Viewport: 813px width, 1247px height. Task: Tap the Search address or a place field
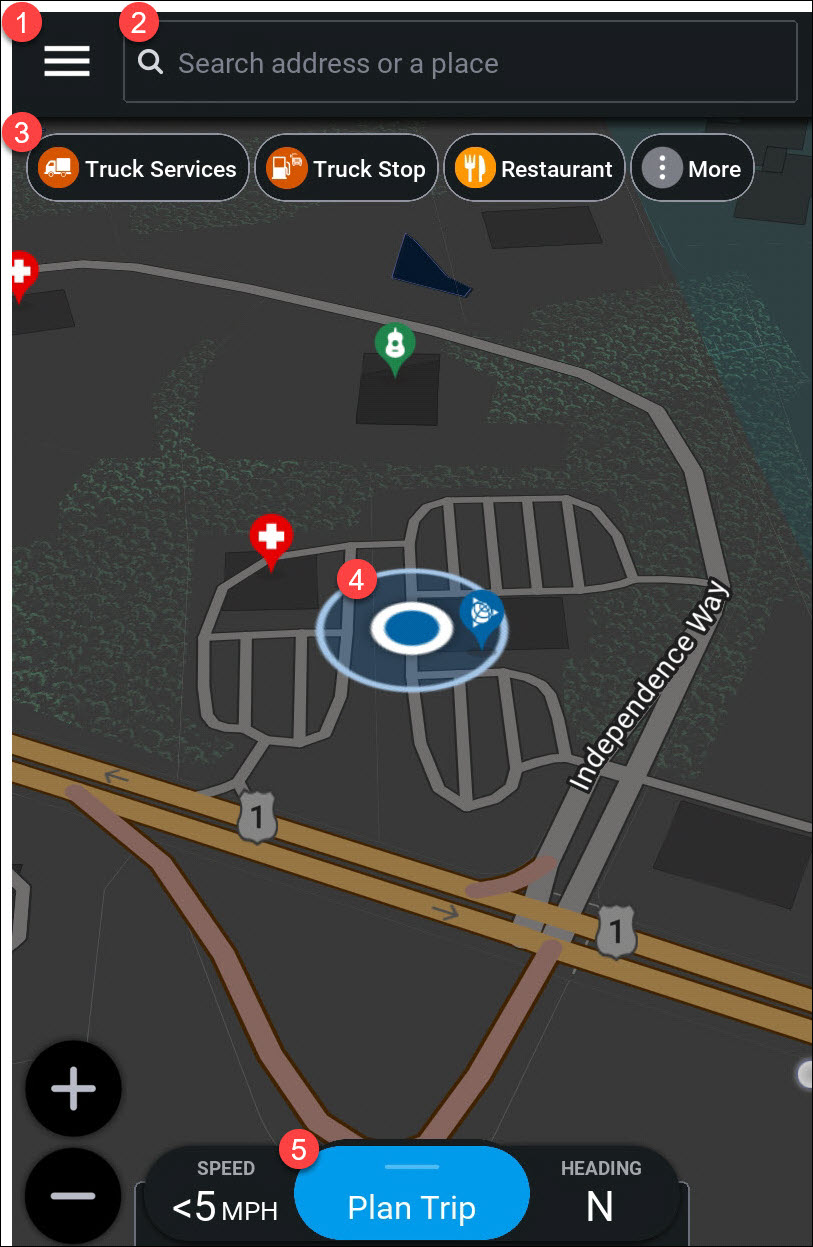[x=460, y=63]
